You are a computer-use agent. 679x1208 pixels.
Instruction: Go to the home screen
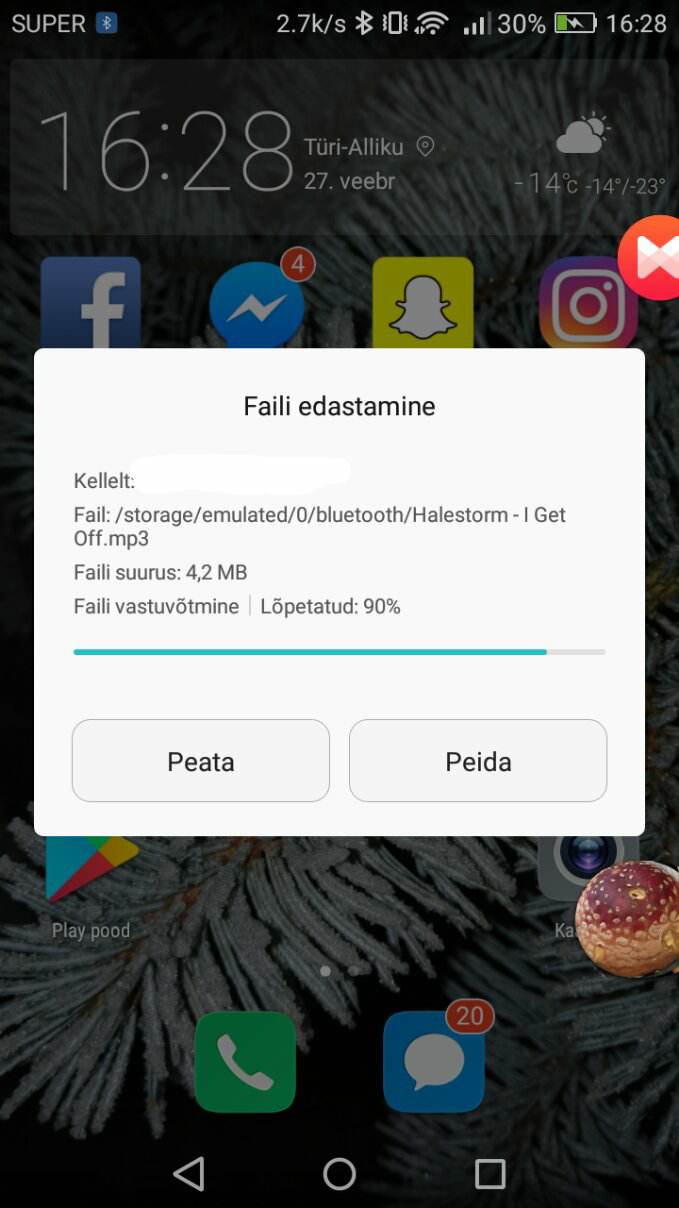[339, 1173]
